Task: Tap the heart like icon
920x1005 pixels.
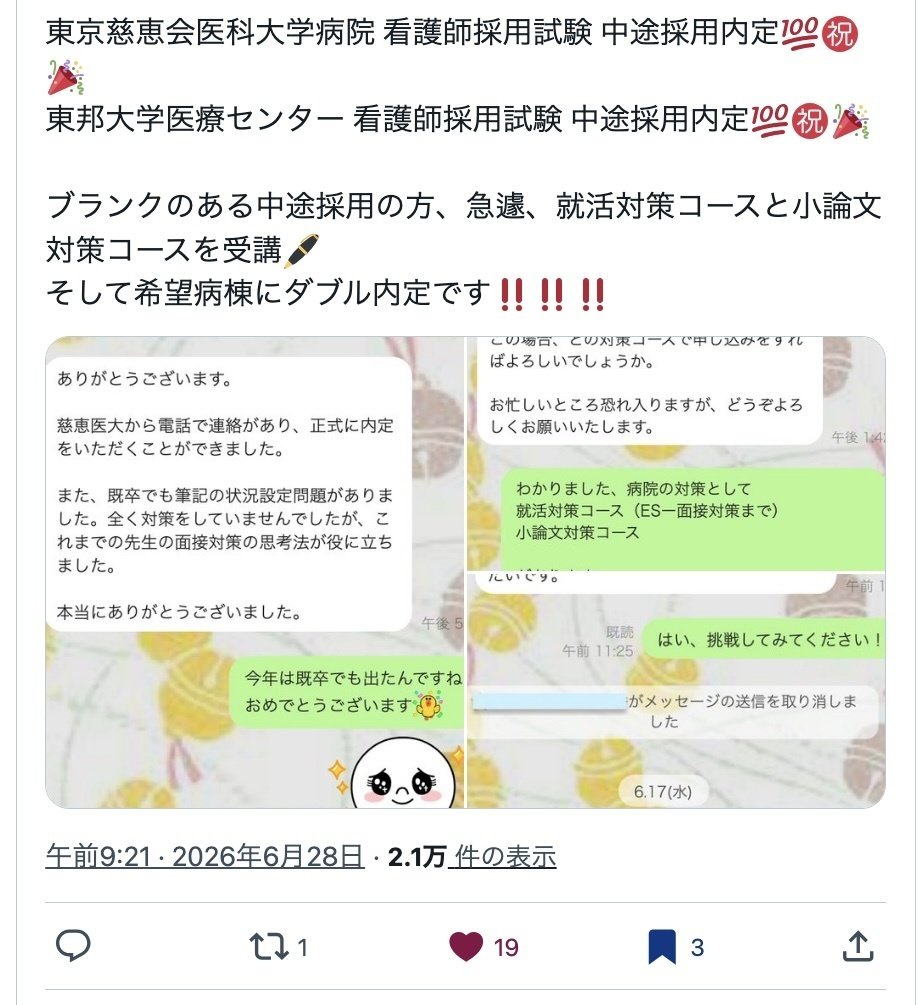Action: 466,947
